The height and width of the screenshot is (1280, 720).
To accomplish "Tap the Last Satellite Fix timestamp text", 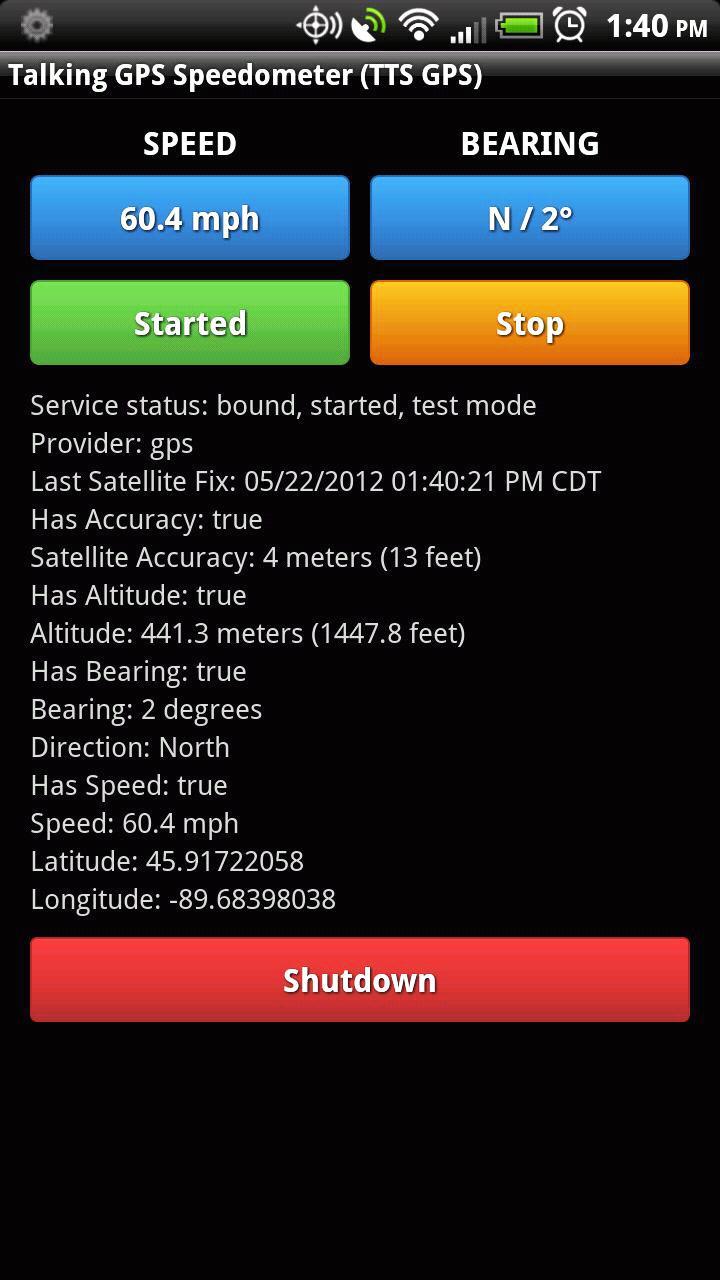I will coord(315,481).
